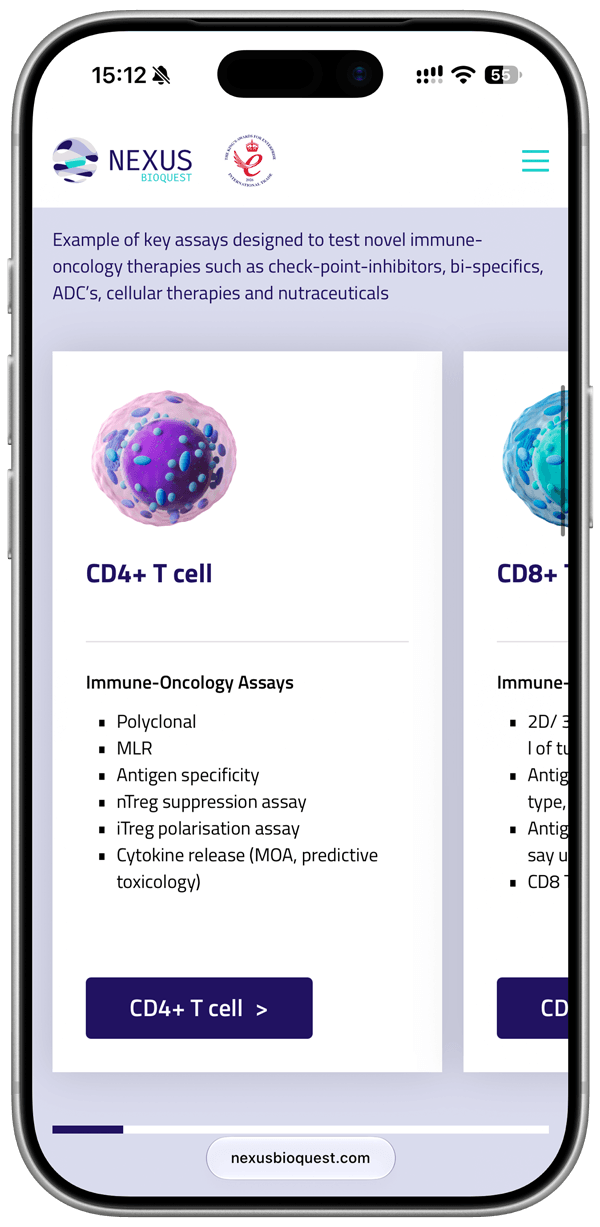Tap the carousel progress scrollbar
600x1227 pixels.
300,1130
